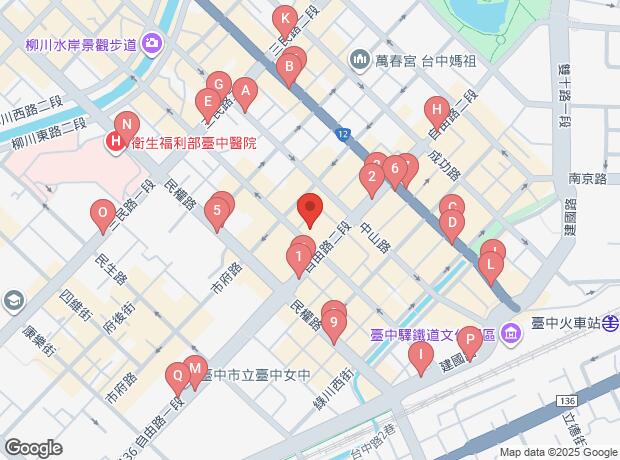Image resolution: width=620 pixels, height=460 pixels.
Task: Open the marker labeled M
Action: 195,372
